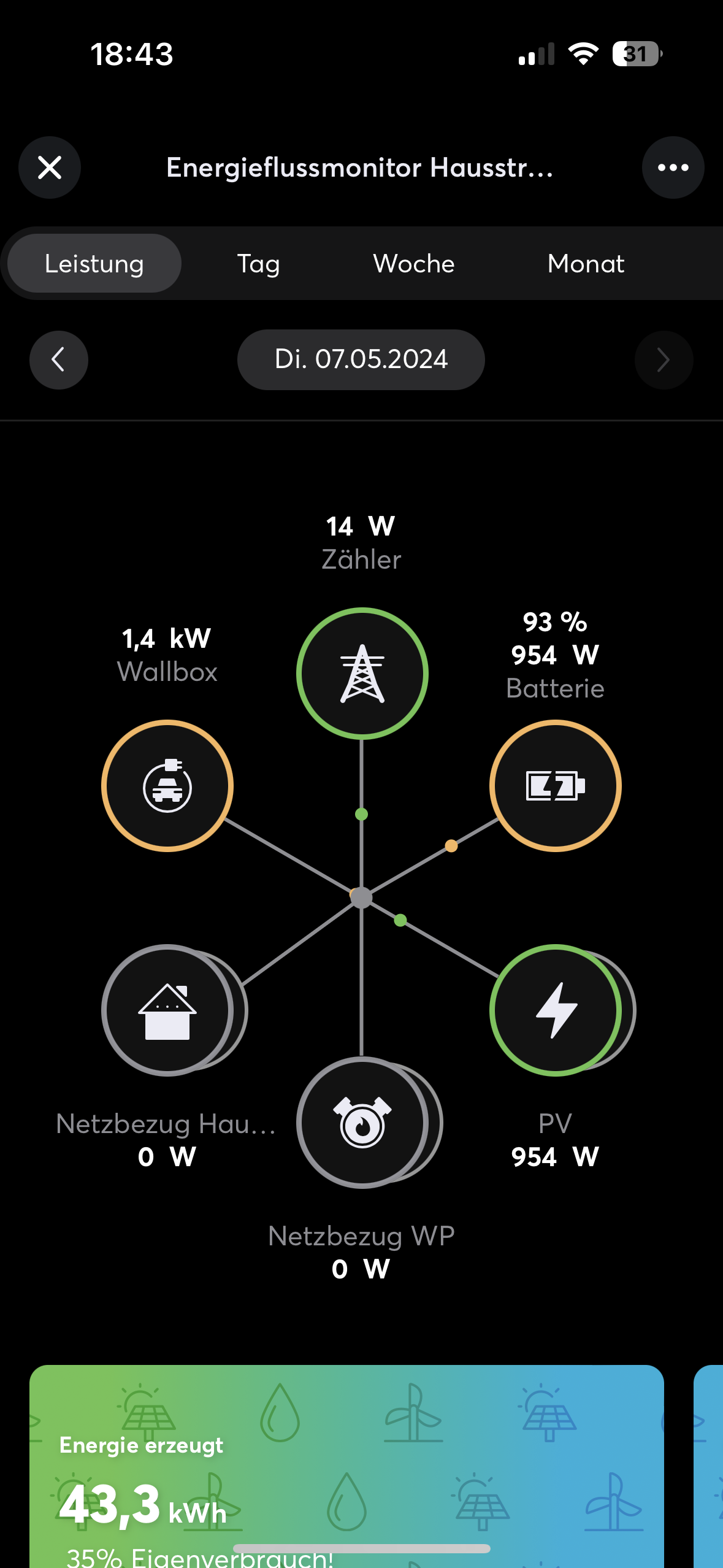Open the date picker Di. 07.05.2024
The height and width of the screenshot is (1568, 723).
tap(361, 360)
